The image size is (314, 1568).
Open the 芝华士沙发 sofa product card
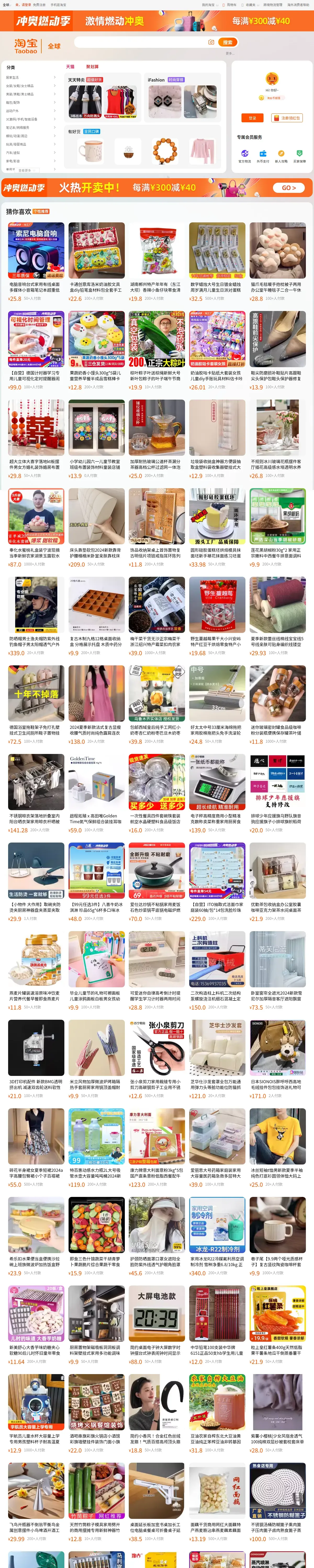tap(217, 1060)
